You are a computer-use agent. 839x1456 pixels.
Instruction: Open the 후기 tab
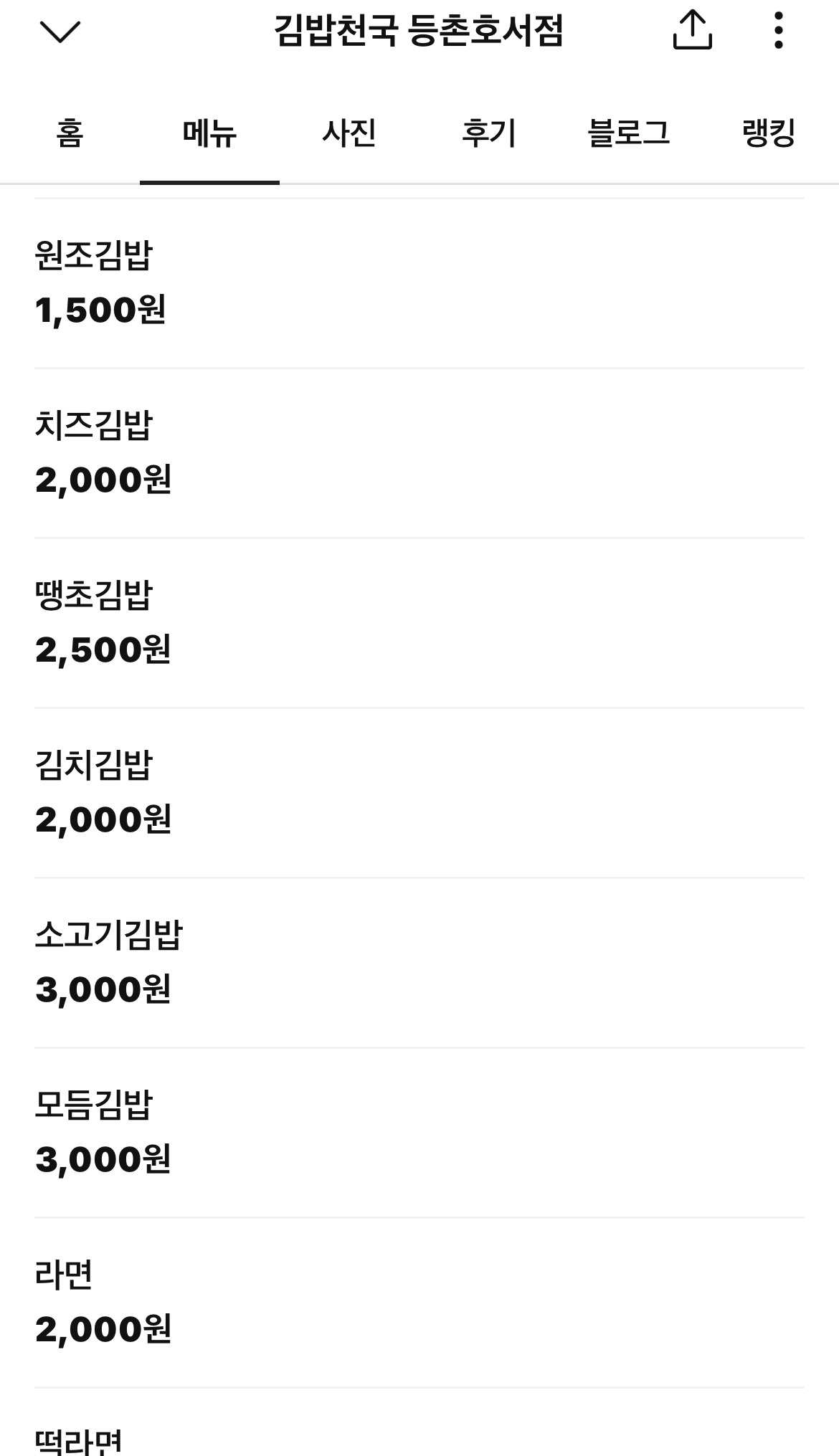(489, 133)
